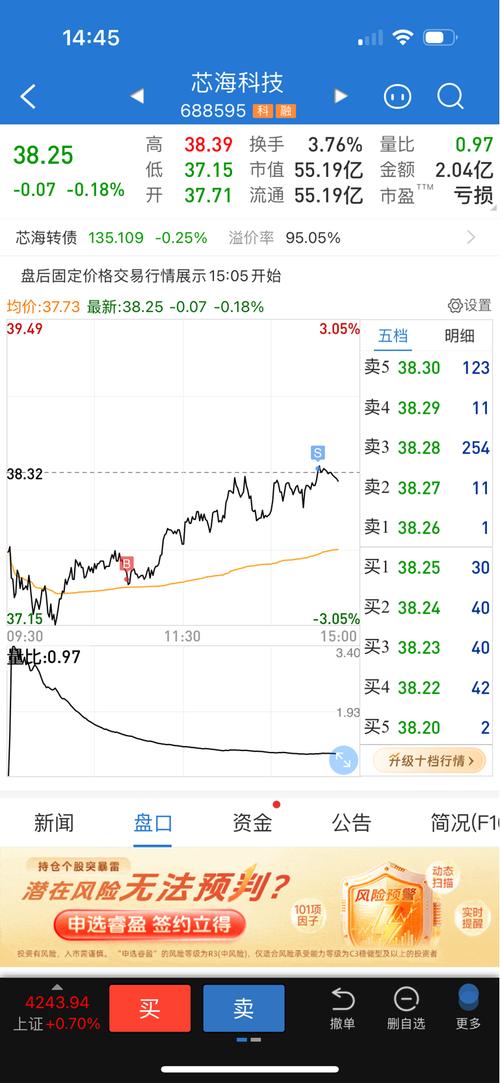The image size is (500, 1083).
Task: Expand the chart to fullscreen
Action: (344, 760)
